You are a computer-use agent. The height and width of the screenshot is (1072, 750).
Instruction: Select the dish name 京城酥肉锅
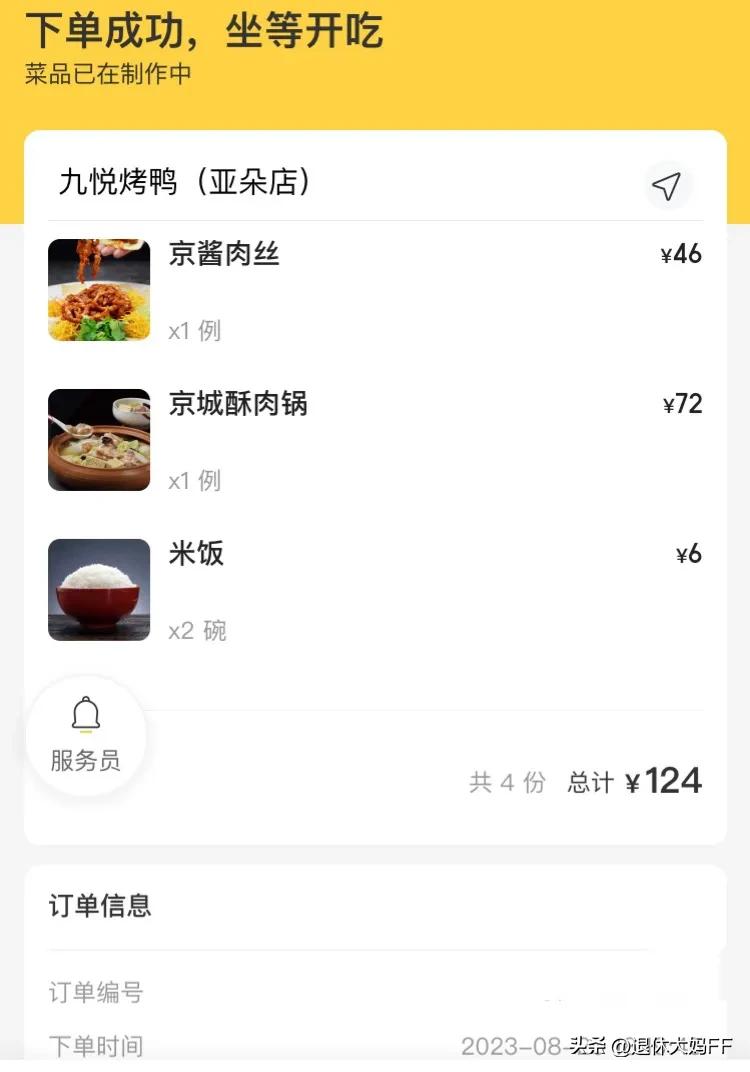(x=239, y=405)
